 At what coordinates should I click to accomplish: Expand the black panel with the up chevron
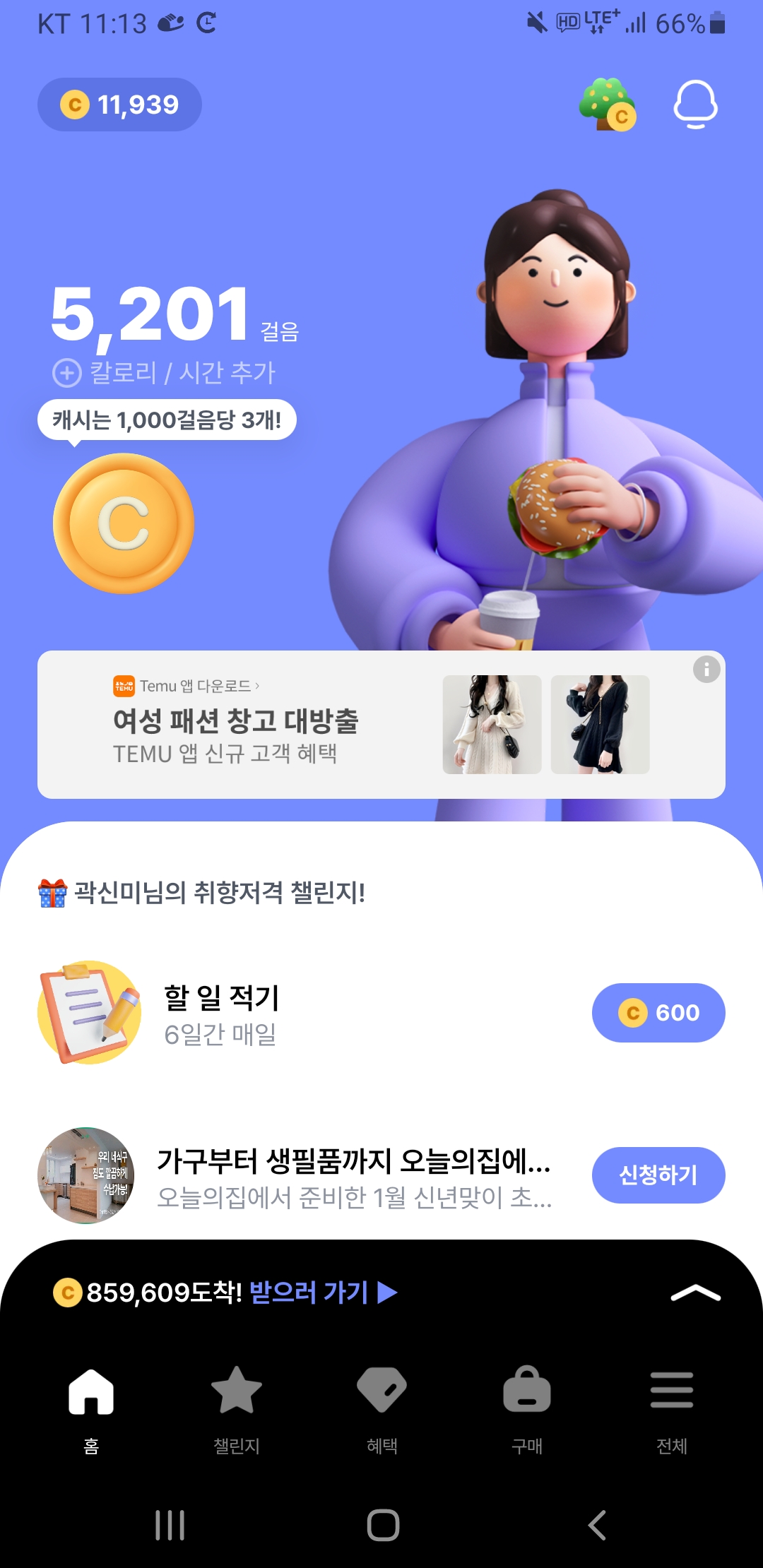695,1293
